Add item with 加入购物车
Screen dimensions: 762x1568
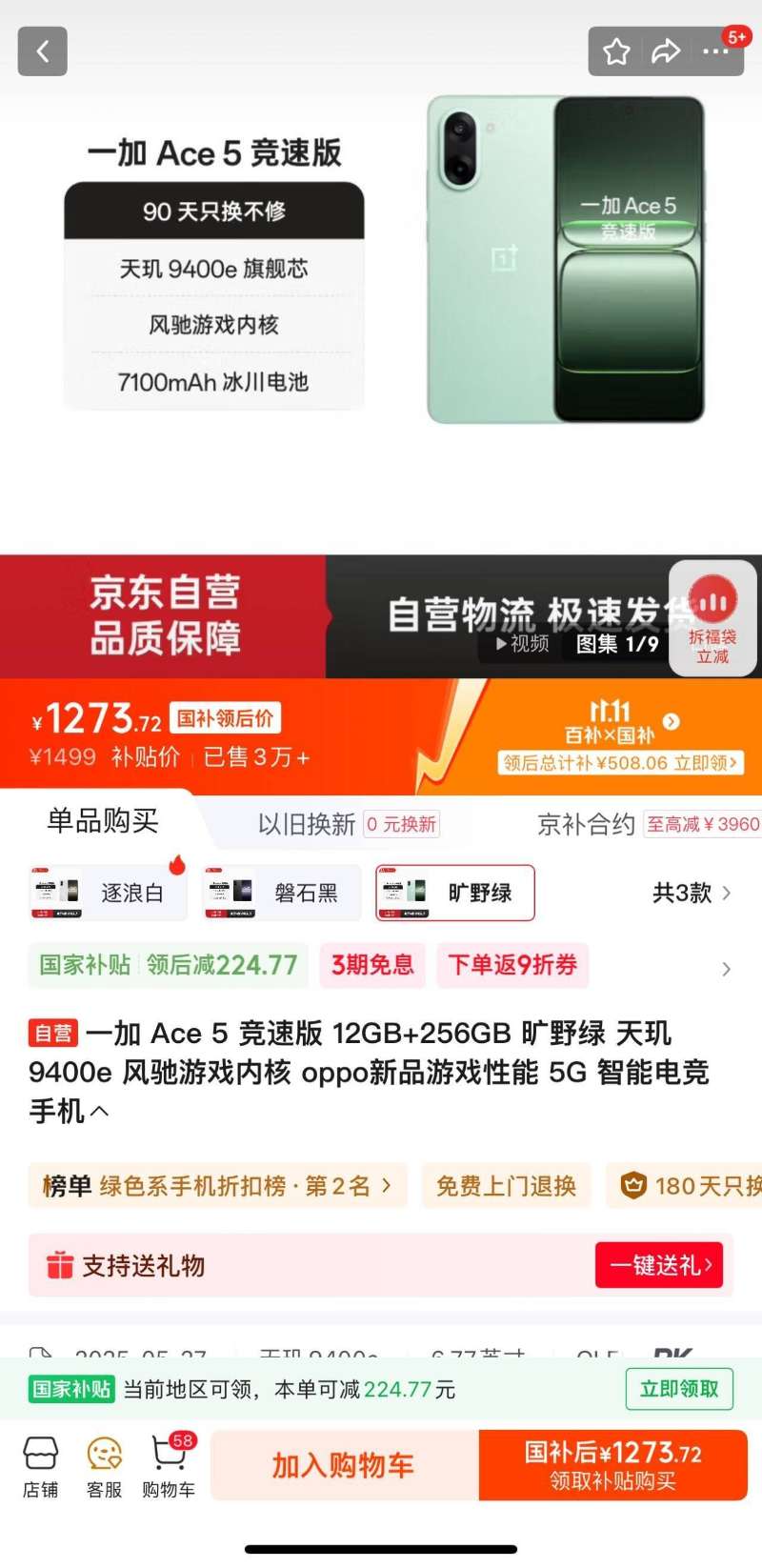pos(343,1465)
